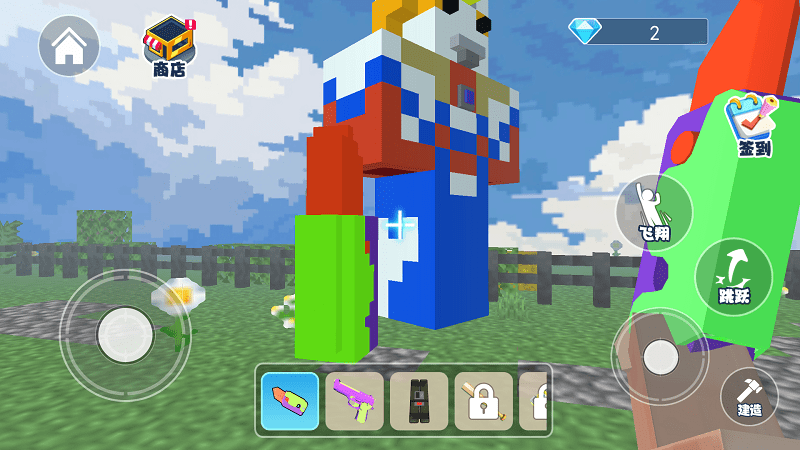Open the 商店 shop
This screenshot has height=450, width=800.
(x=169, y=47)
